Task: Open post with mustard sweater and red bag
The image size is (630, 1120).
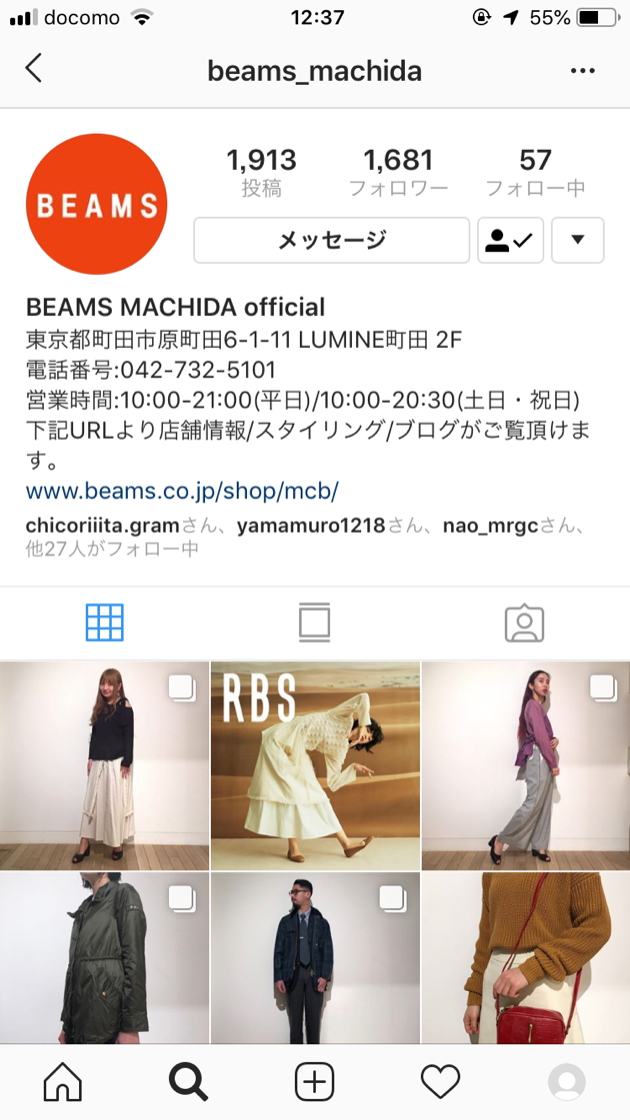Action: [525, 958]
